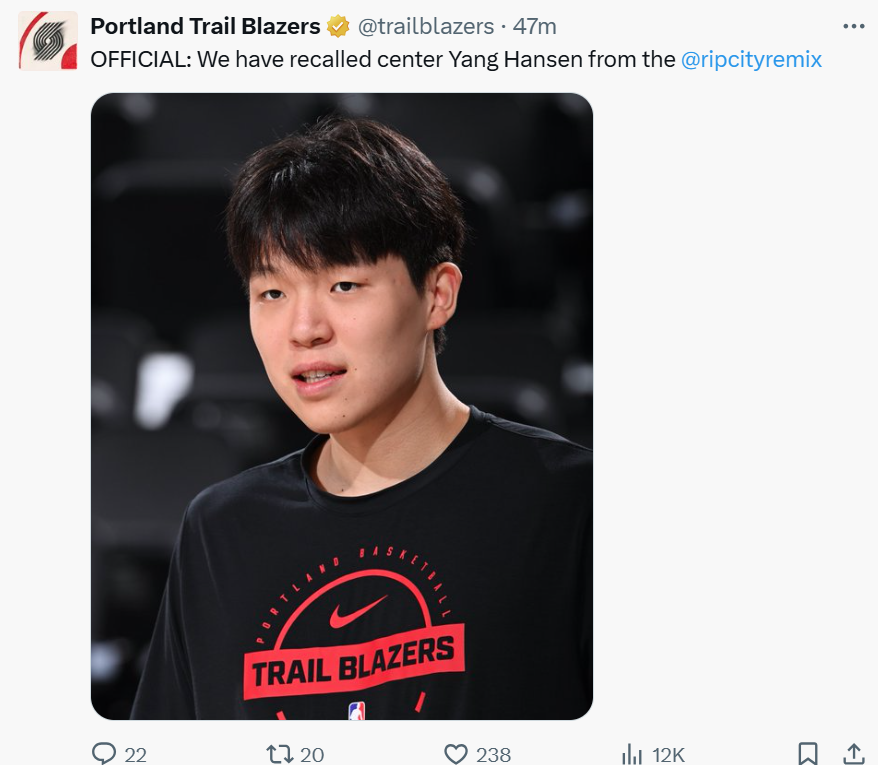Repost the Yang Hansen announcement

coord(281,753)
